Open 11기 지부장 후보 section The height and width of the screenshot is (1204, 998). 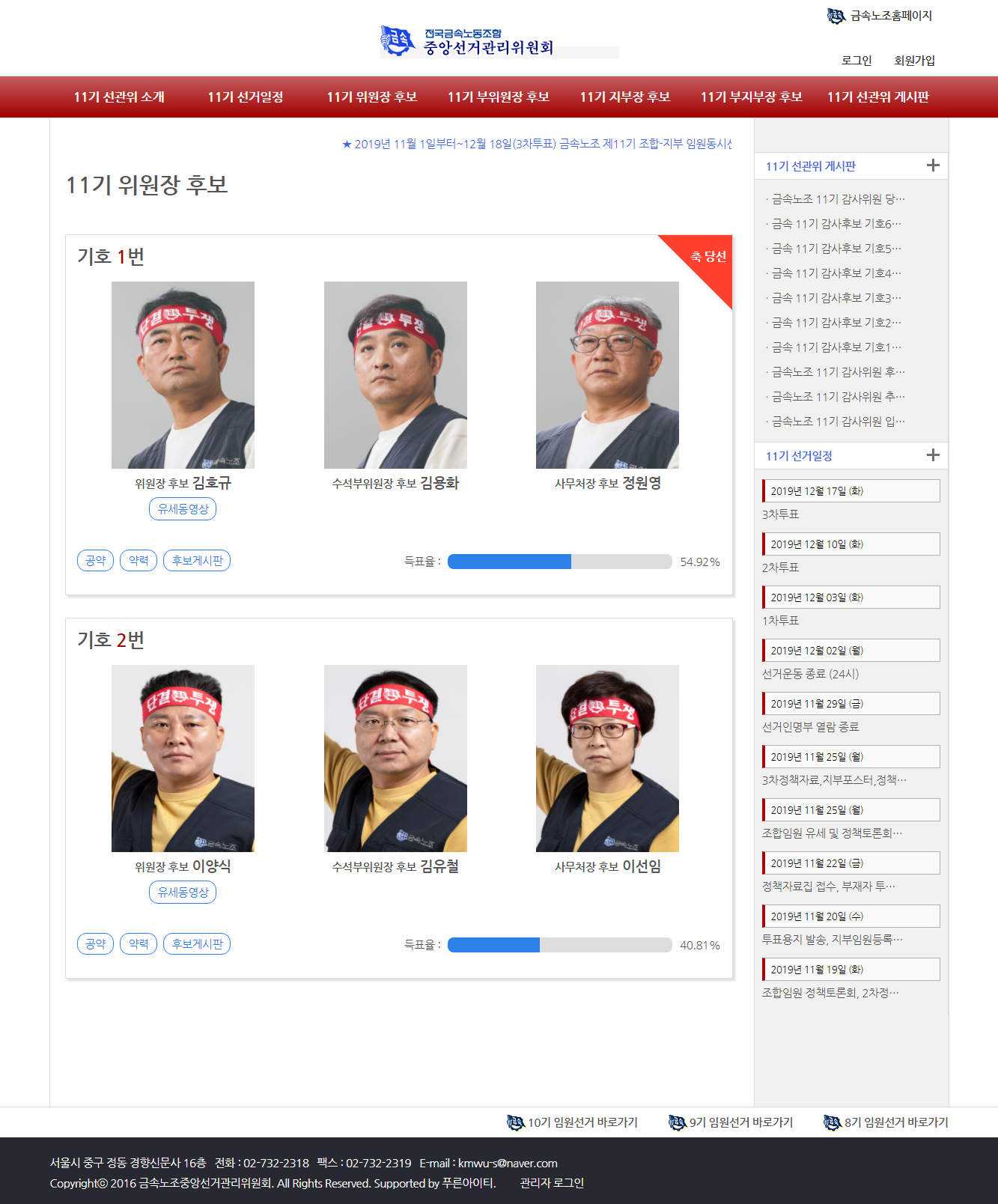[x=625, y=97]
